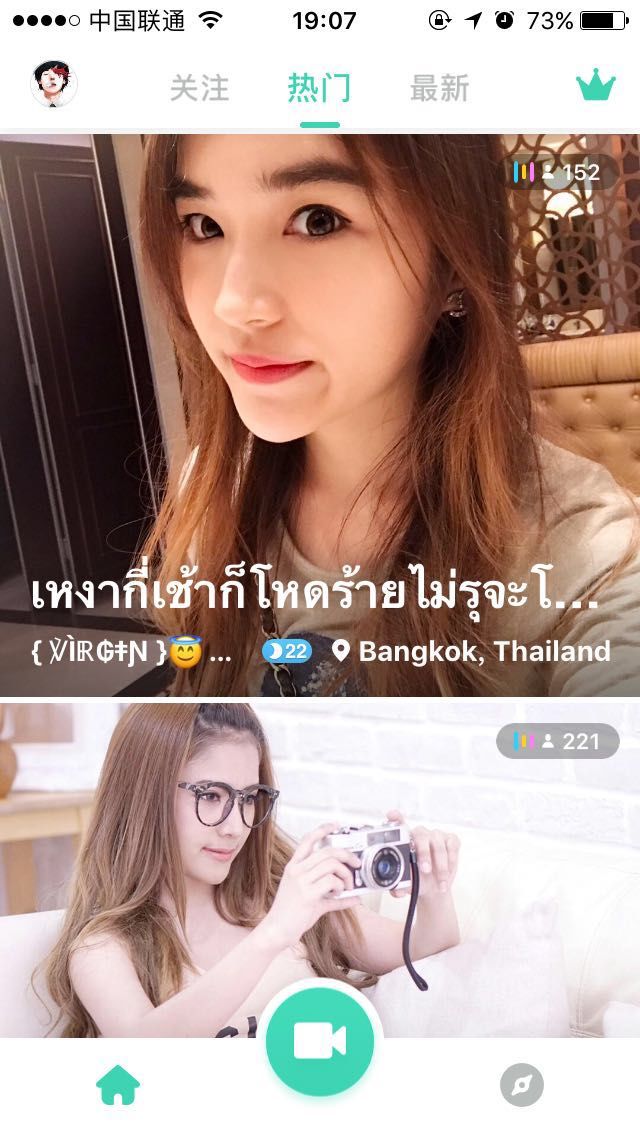This screenshot has width=640, height=1136.
Task: Go to the home tab
Action: pyautogui.click(x=118, y=1086)
